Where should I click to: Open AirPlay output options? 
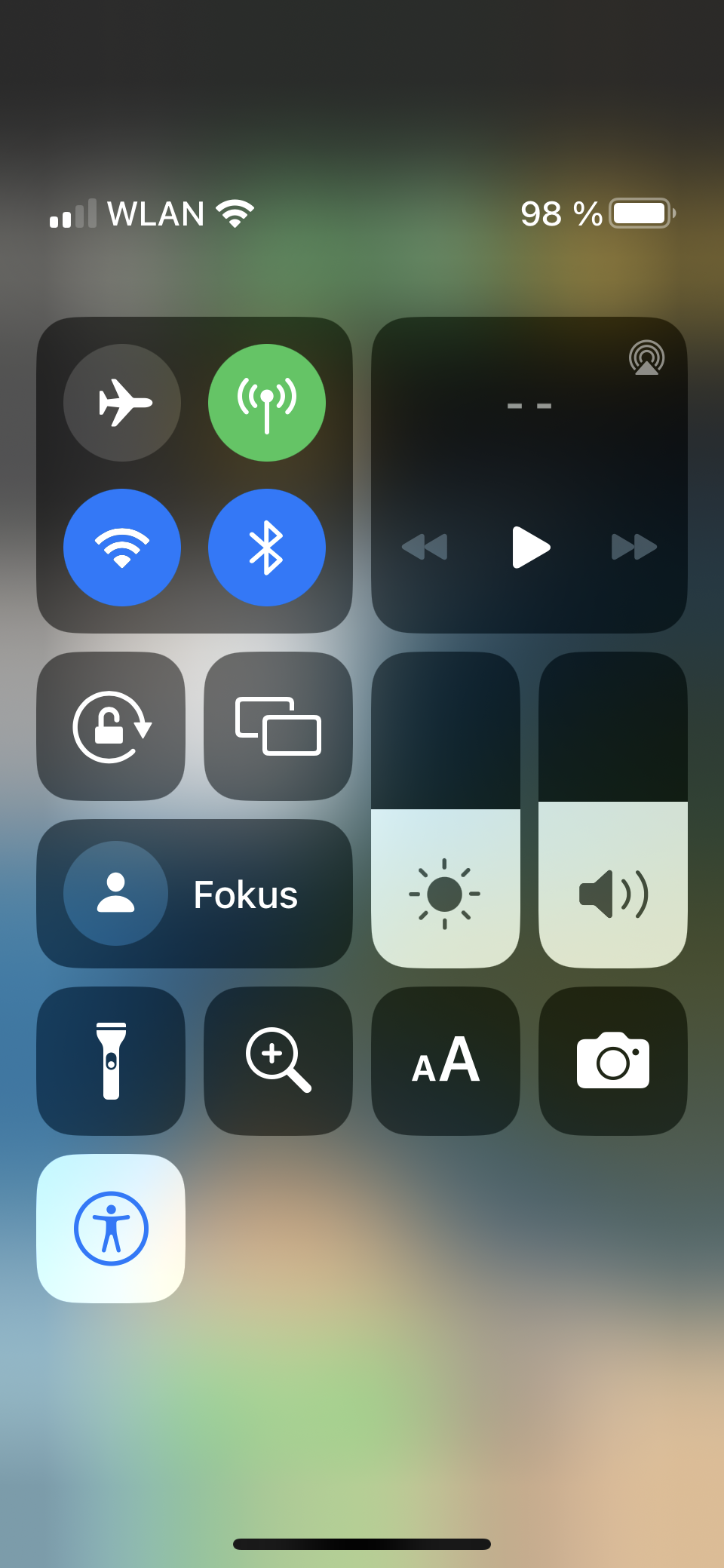[x=646, y=358]
